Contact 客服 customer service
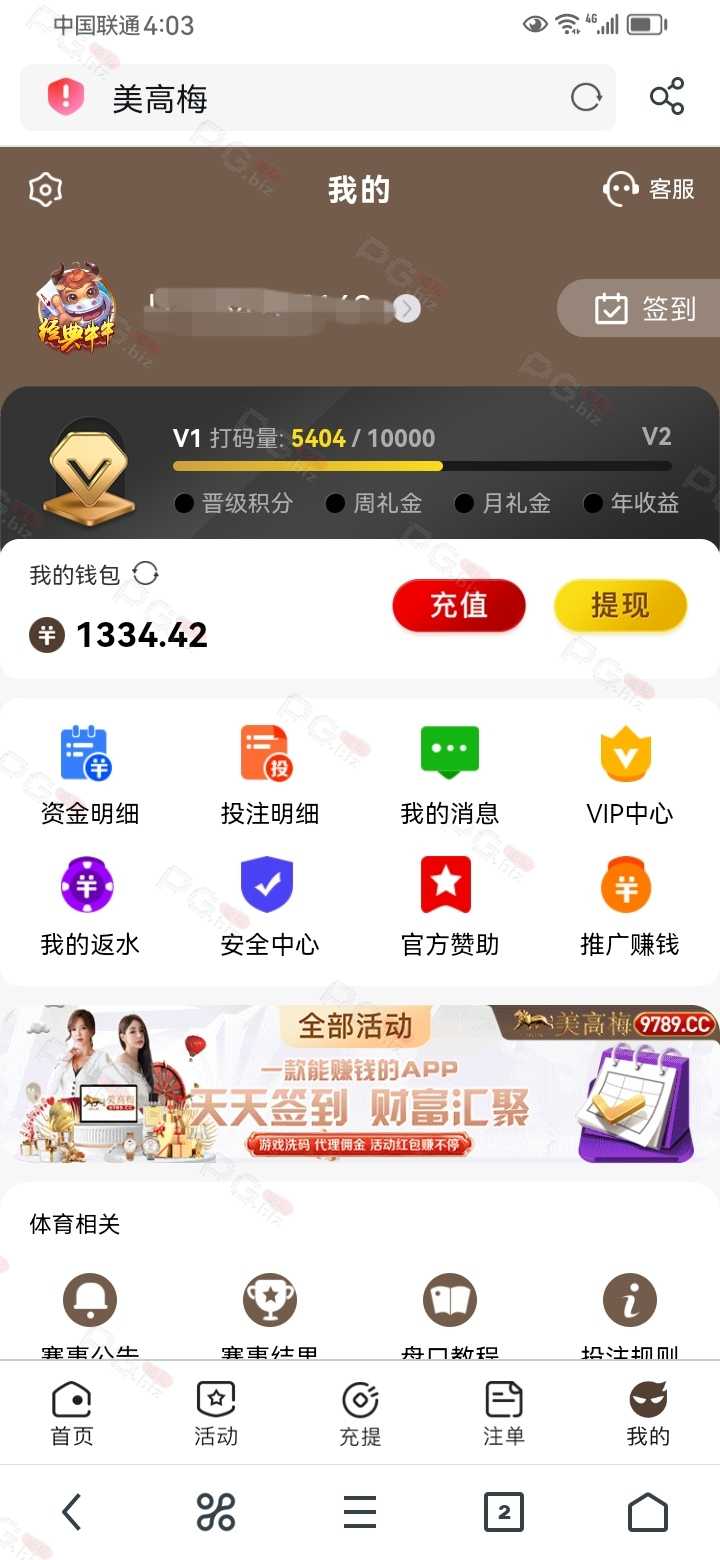The height and width of the screenshot is (1560, 720). tap(649, 189)
